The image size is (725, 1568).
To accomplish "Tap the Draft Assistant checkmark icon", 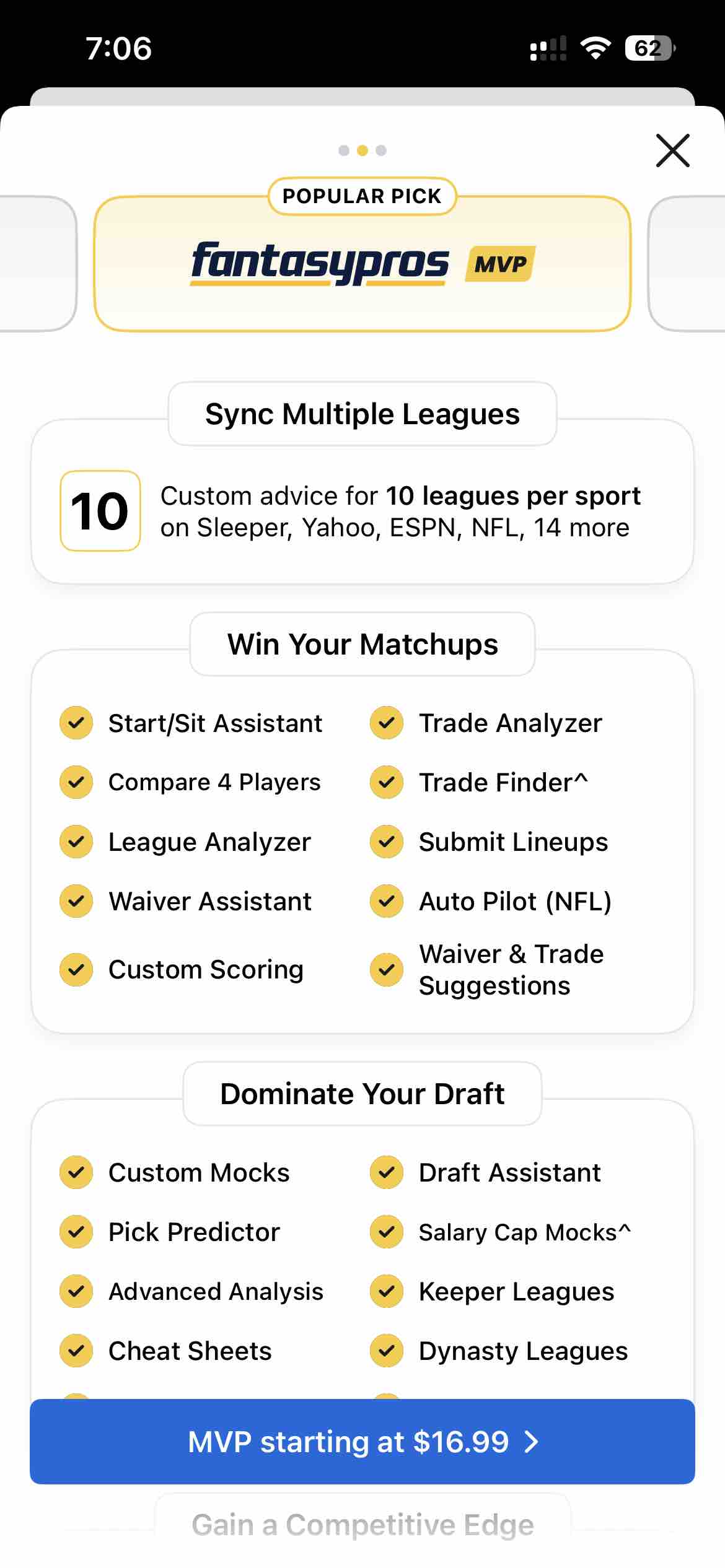I will tap(386, 1172).
